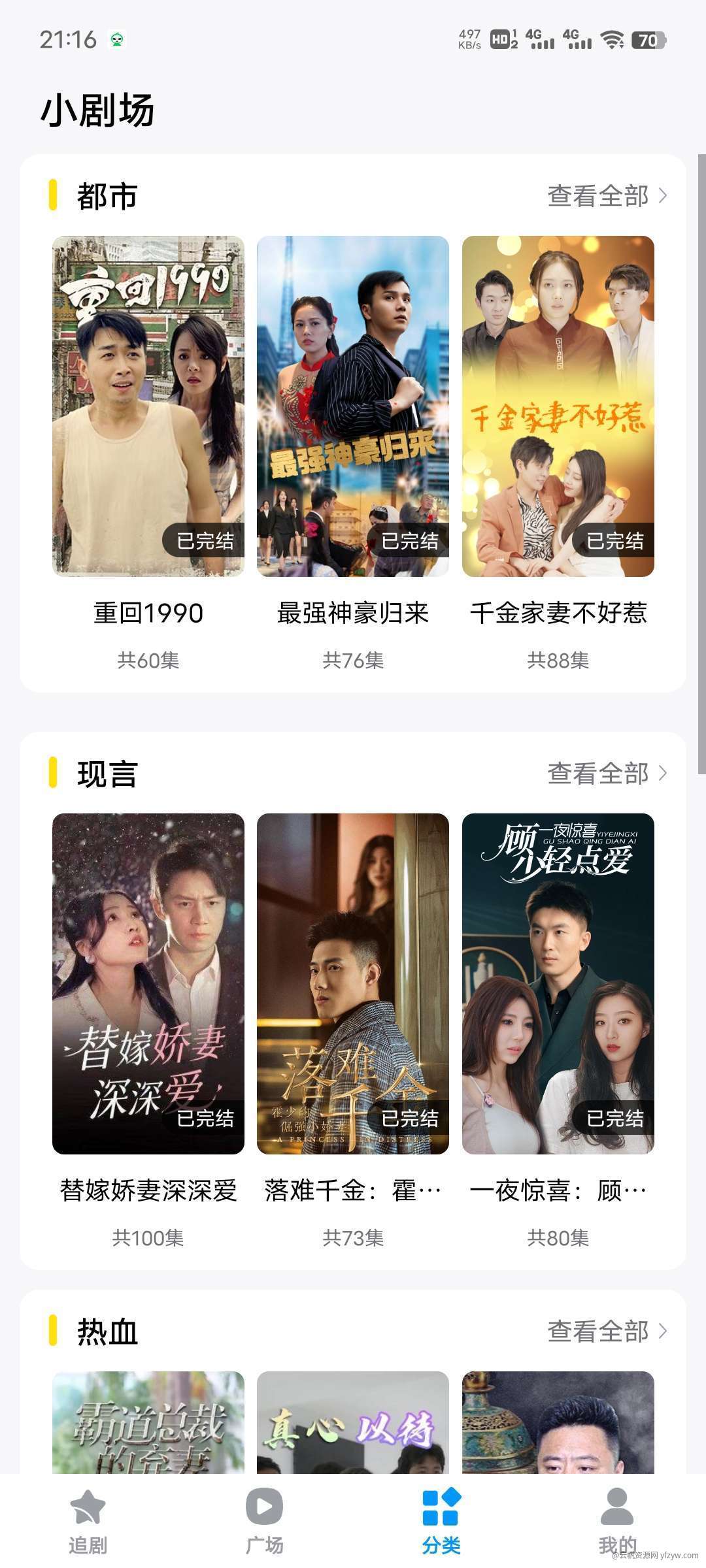
Task: Go to the 广场 tab
Action: pos(264,1521)
